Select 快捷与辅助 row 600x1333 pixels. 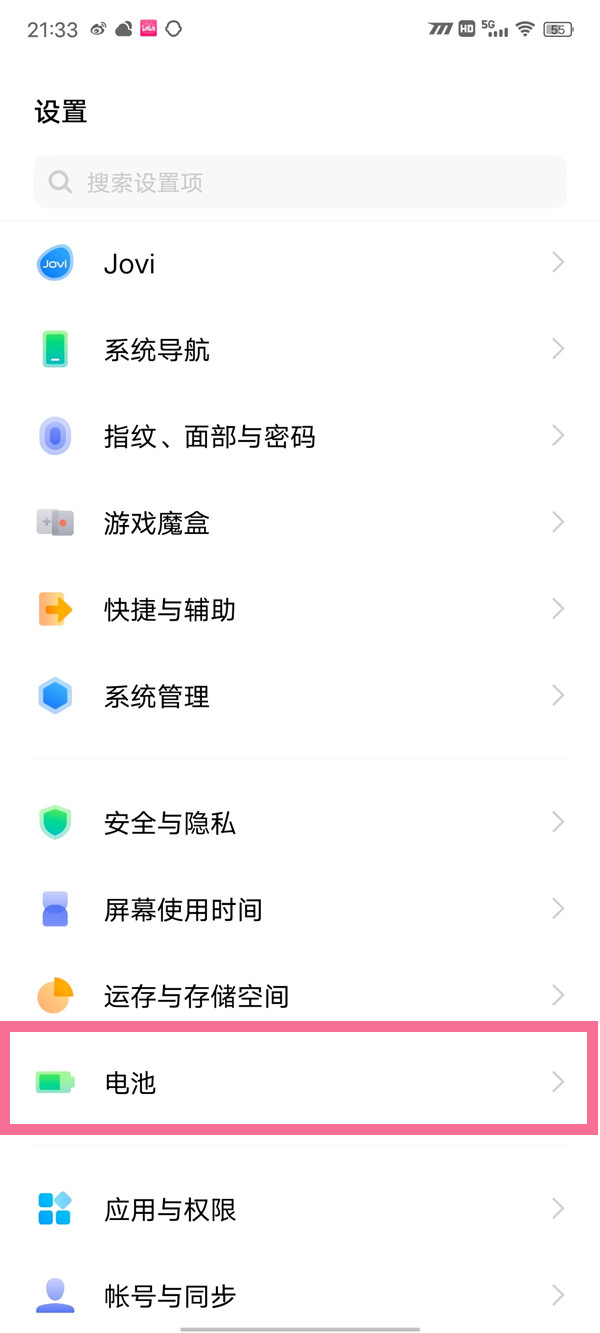pos(300,610)
